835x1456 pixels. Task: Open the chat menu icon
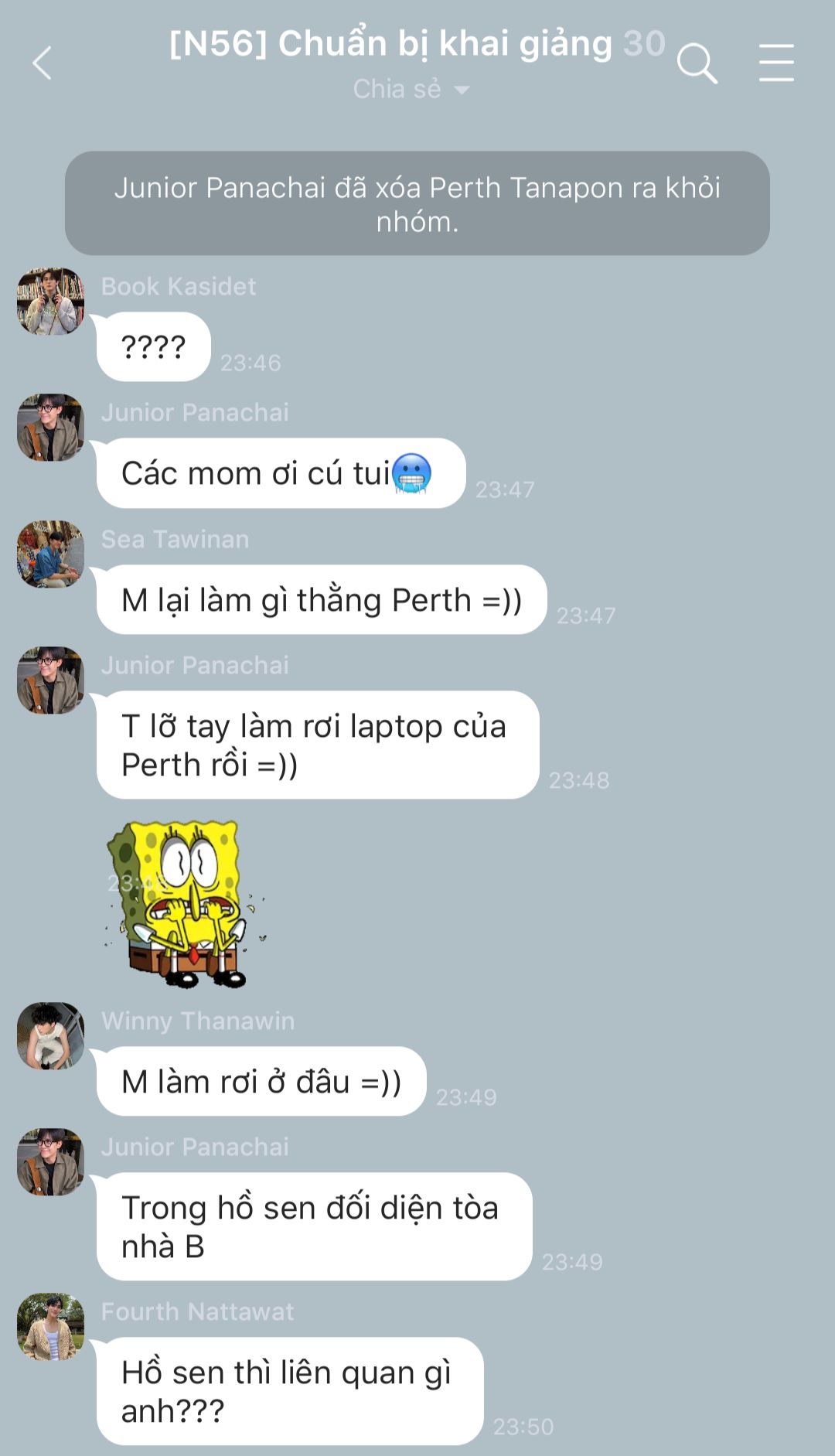coord(775,63)
